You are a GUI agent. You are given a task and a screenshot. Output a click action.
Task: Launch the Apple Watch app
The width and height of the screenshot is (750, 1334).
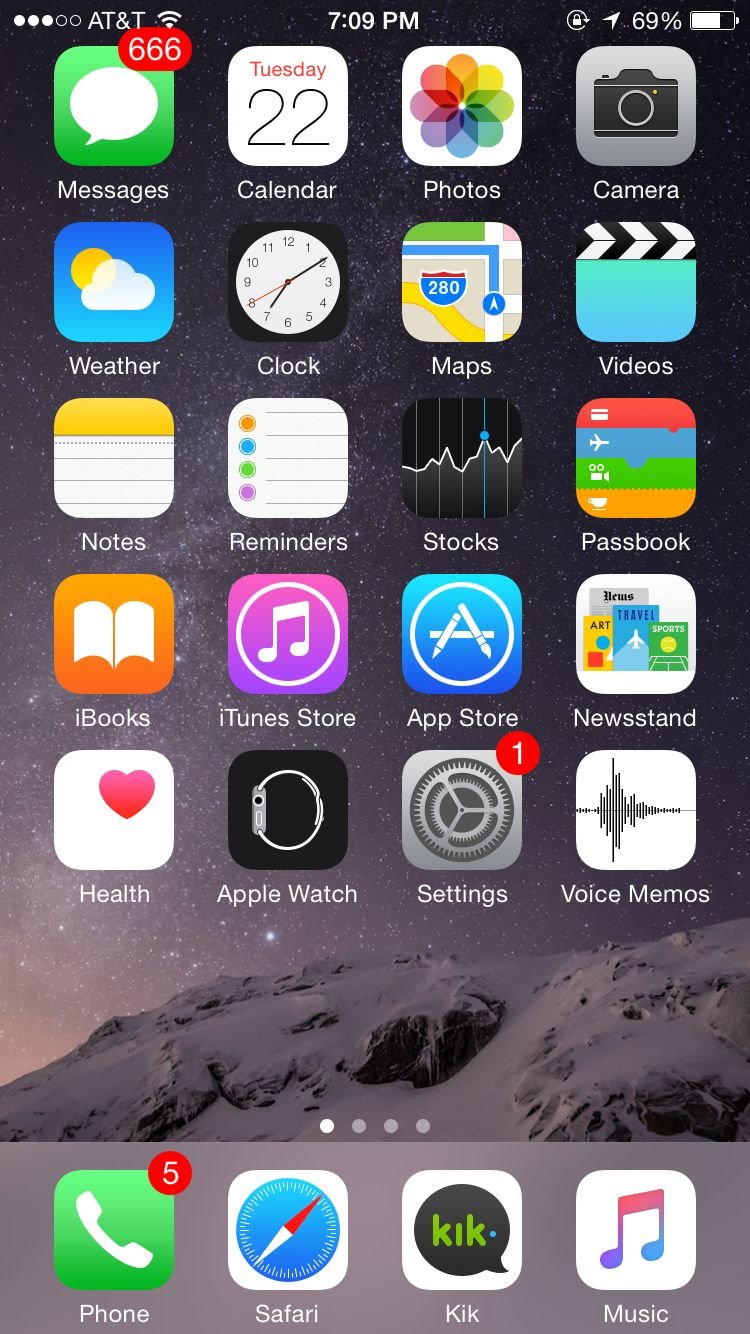pyautogui.click(x=288, y=810)
